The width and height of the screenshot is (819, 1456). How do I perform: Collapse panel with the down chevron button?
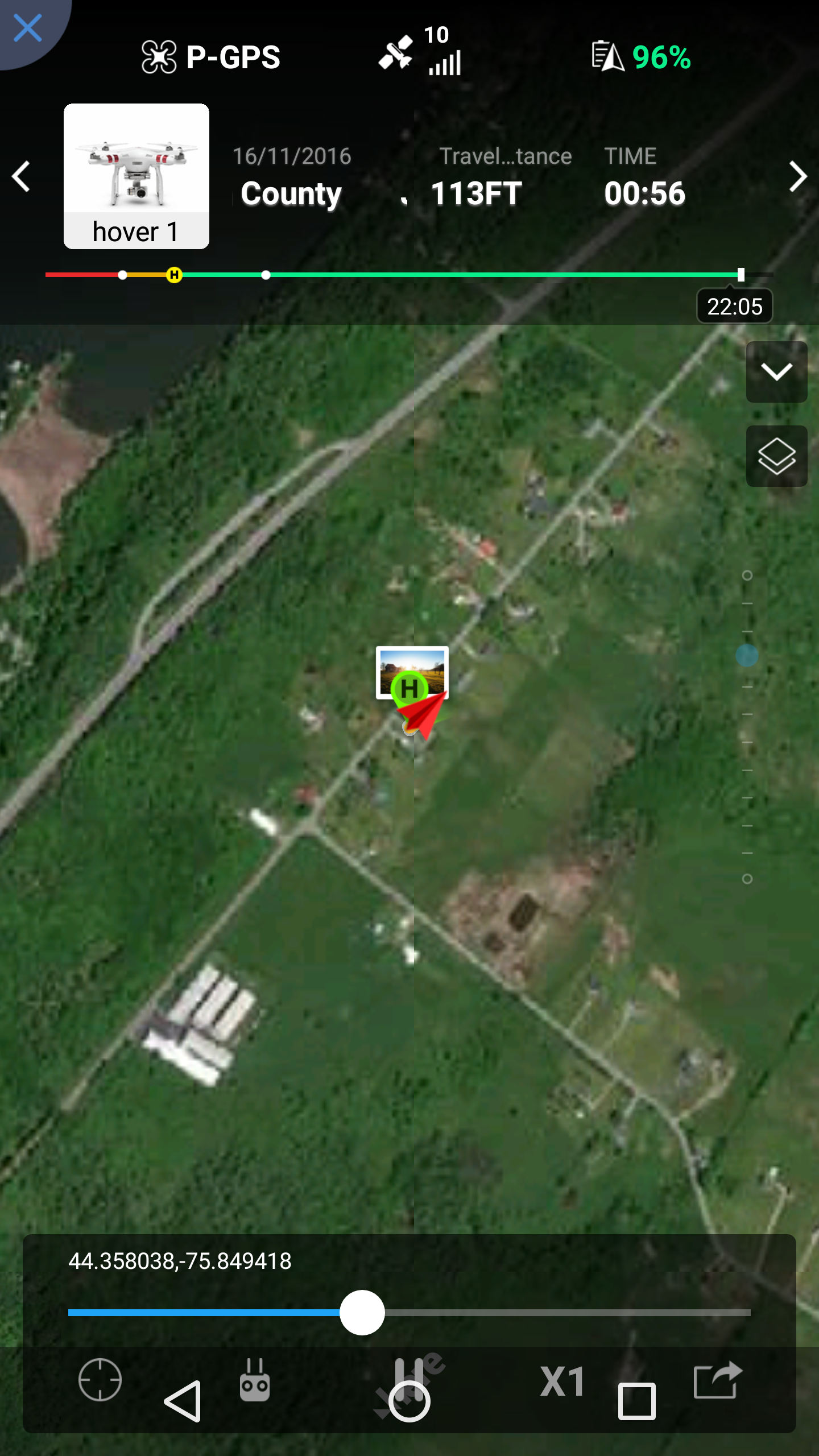776,372
